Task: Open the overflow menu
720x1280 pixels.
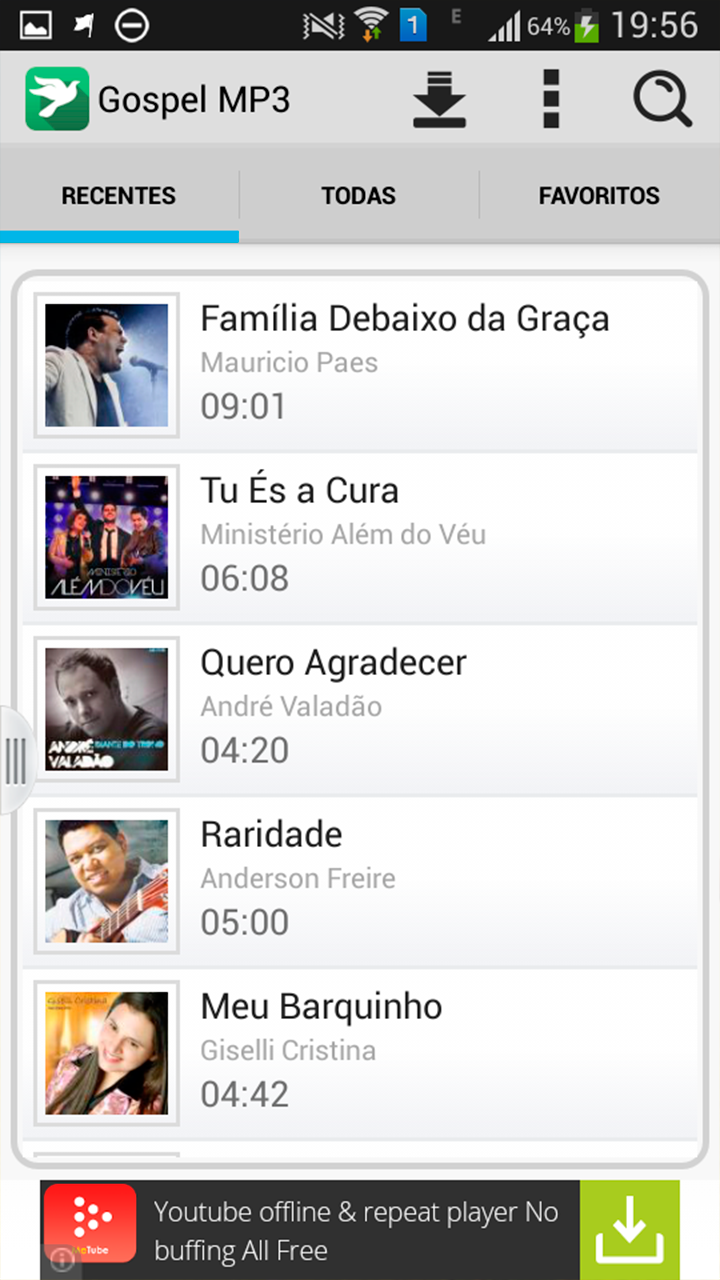Action: click(550, 99)
